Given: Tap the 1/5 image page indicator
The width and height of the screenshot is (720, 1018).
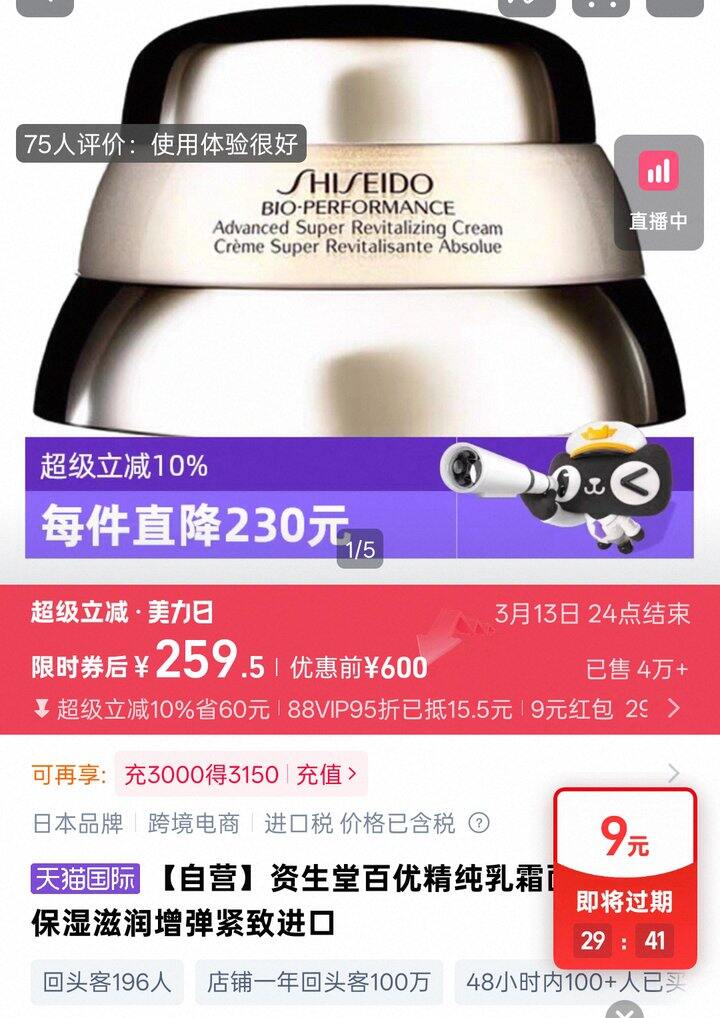Looking at the screenshot, I should (360, 549).
